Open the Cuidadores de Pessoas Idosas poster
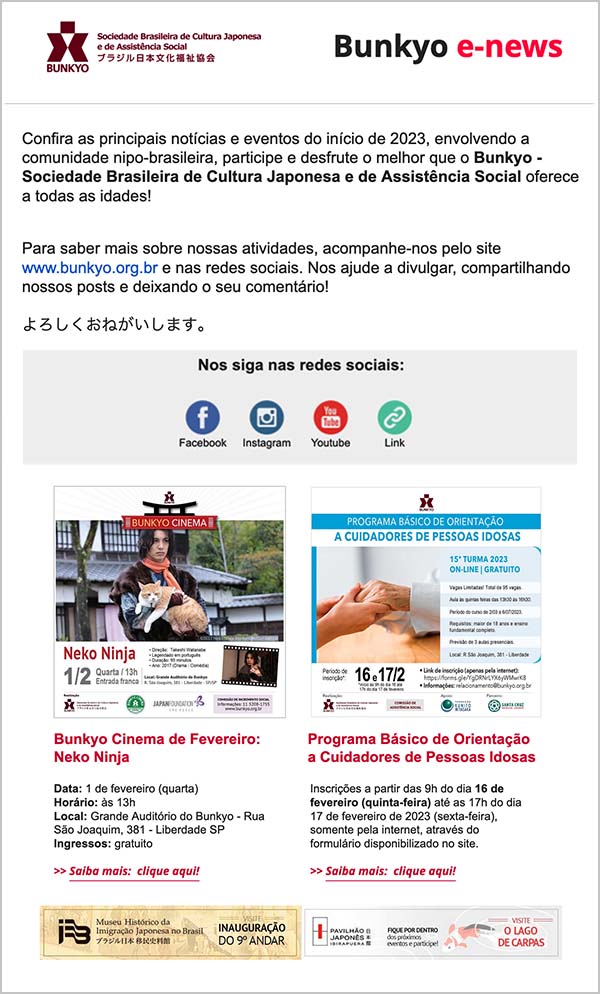Viewport: 600px width, 994px height. 426,602
